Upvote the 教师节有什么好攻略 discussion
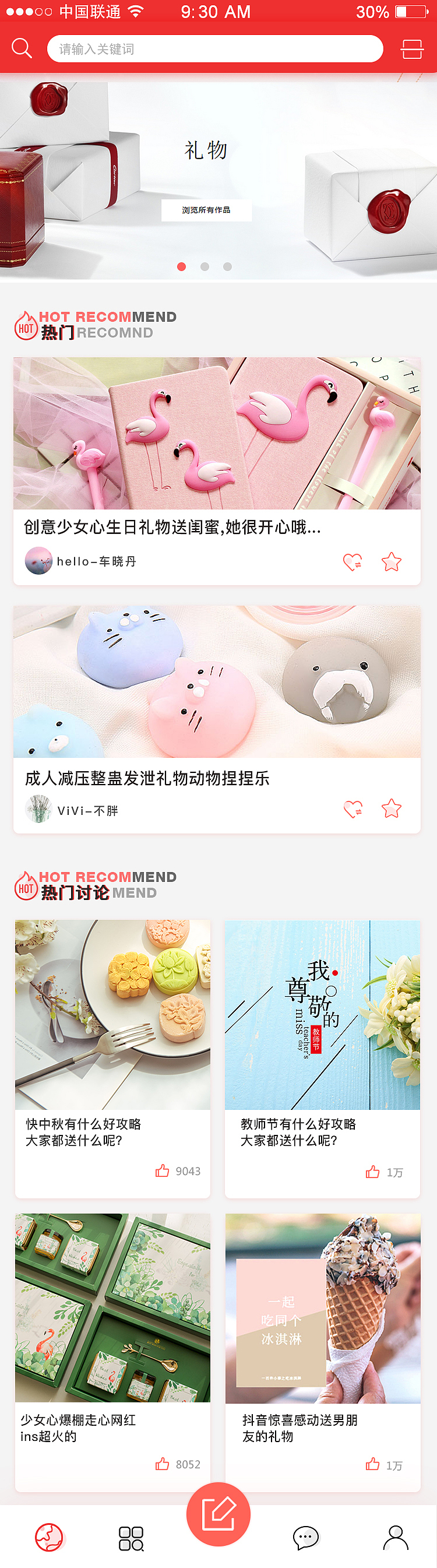 pos(372,1172)
